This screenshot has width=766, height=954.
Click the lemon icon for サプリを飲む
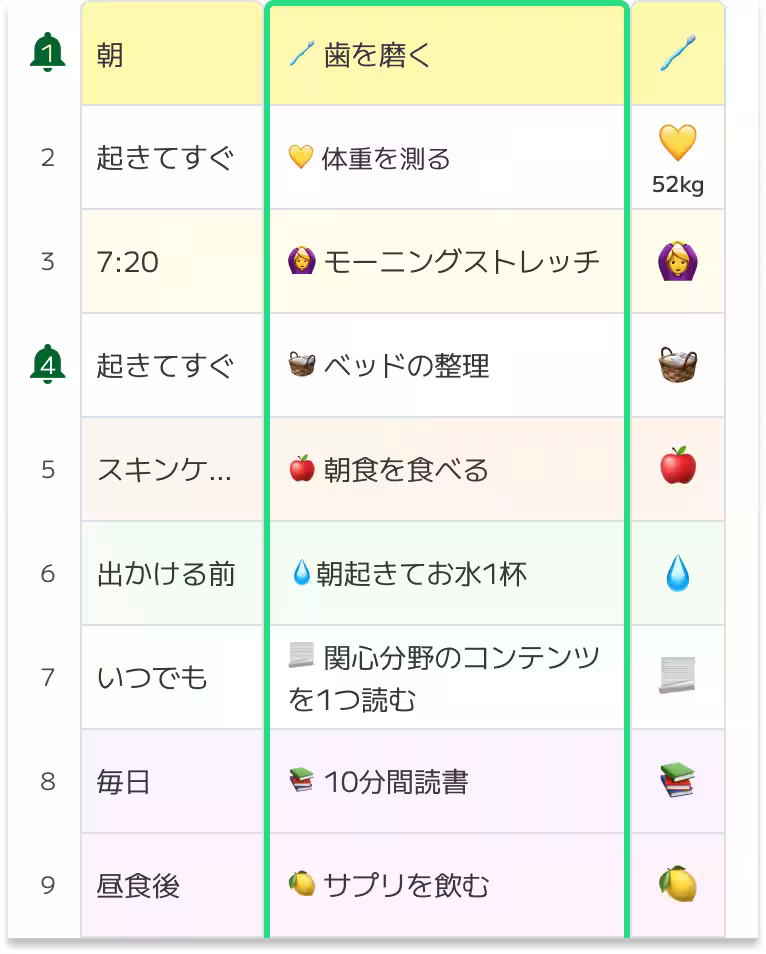tap(678, 883)
